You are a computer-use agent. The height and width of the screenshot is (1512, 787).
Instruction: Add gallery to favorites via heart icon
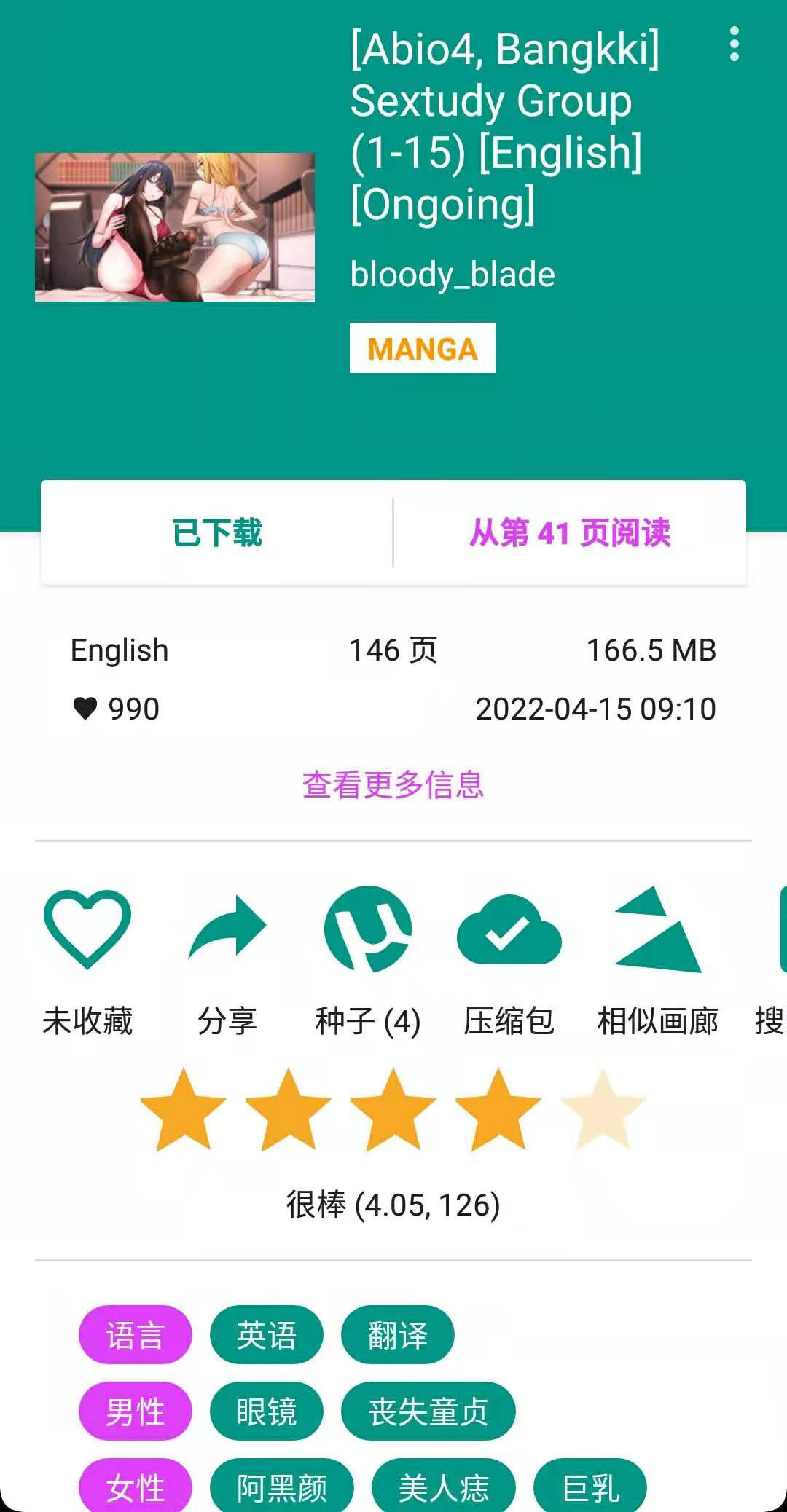(87, 934)
